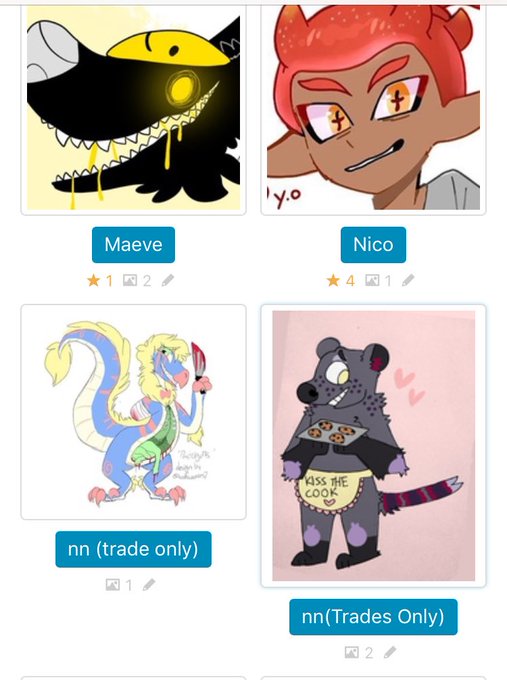The height and width of the screenshot is (680, 507).
Task: Open gallery icon under nn(Trades Only)
Action: pos(352,652)
